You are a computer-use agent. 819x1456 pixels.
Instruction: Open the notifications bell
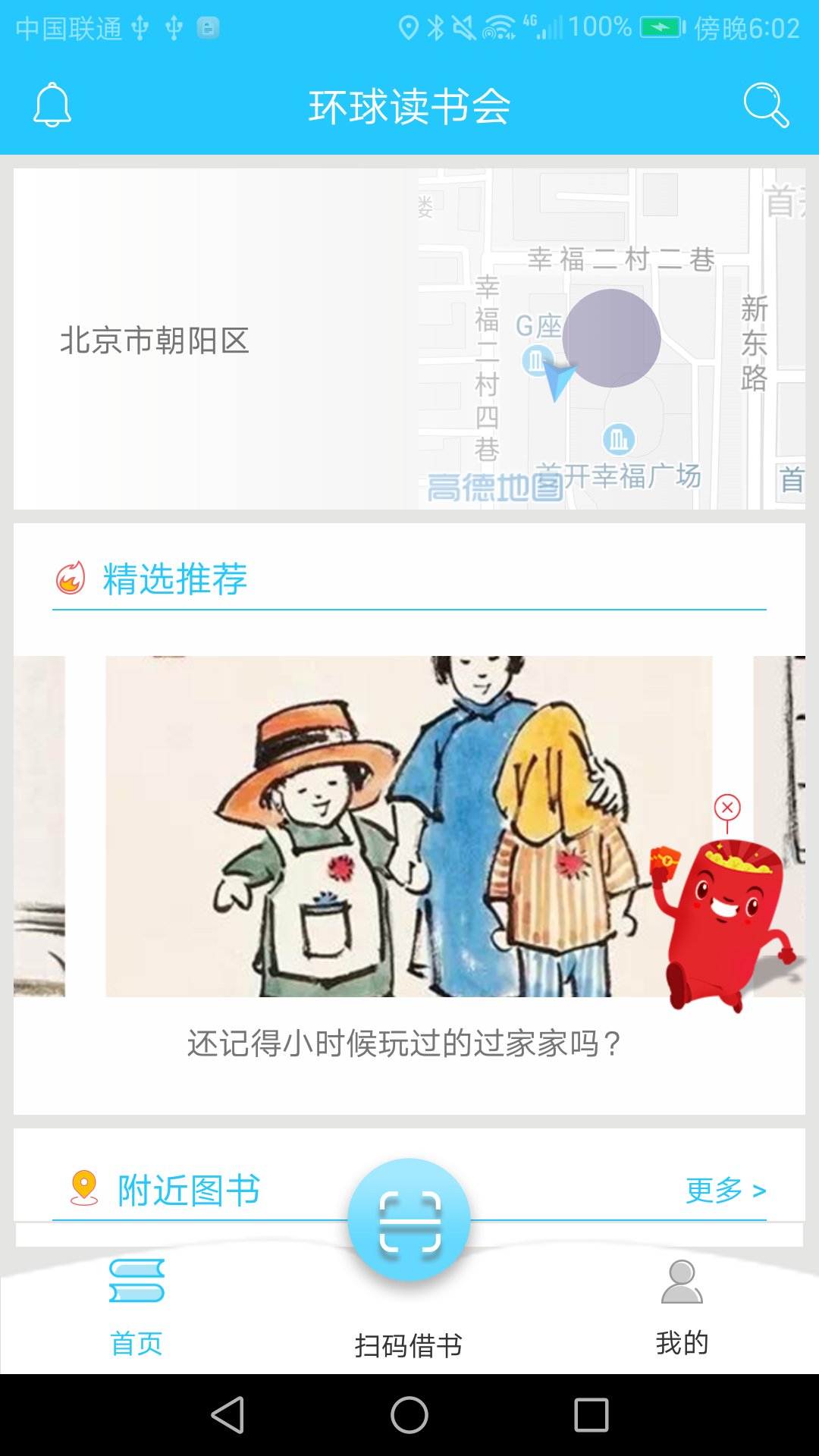[52, 105]
